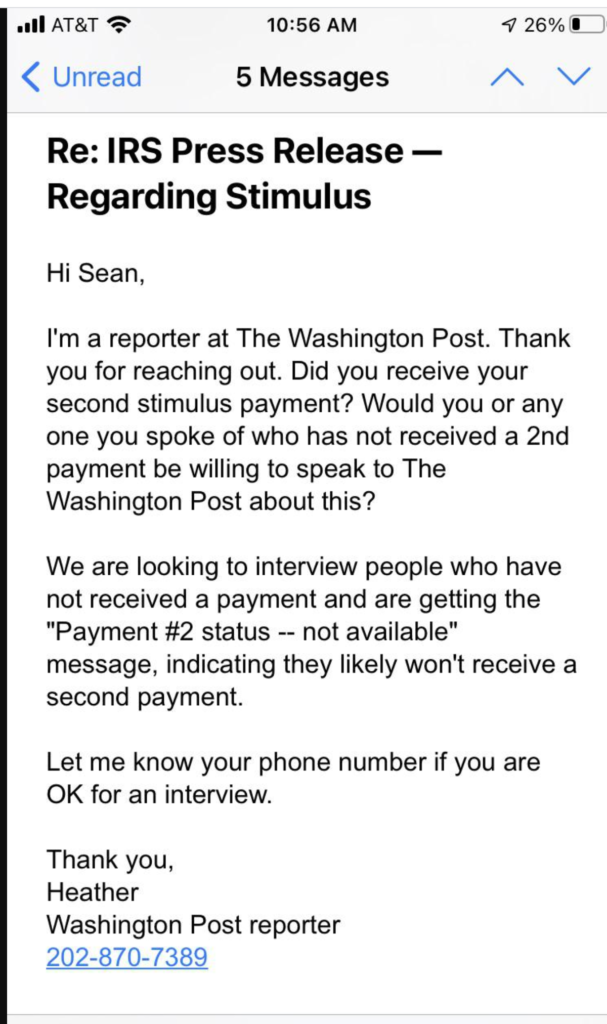
Task: Jump to the next message with down arrow
Action: click(x=574, y=77)
